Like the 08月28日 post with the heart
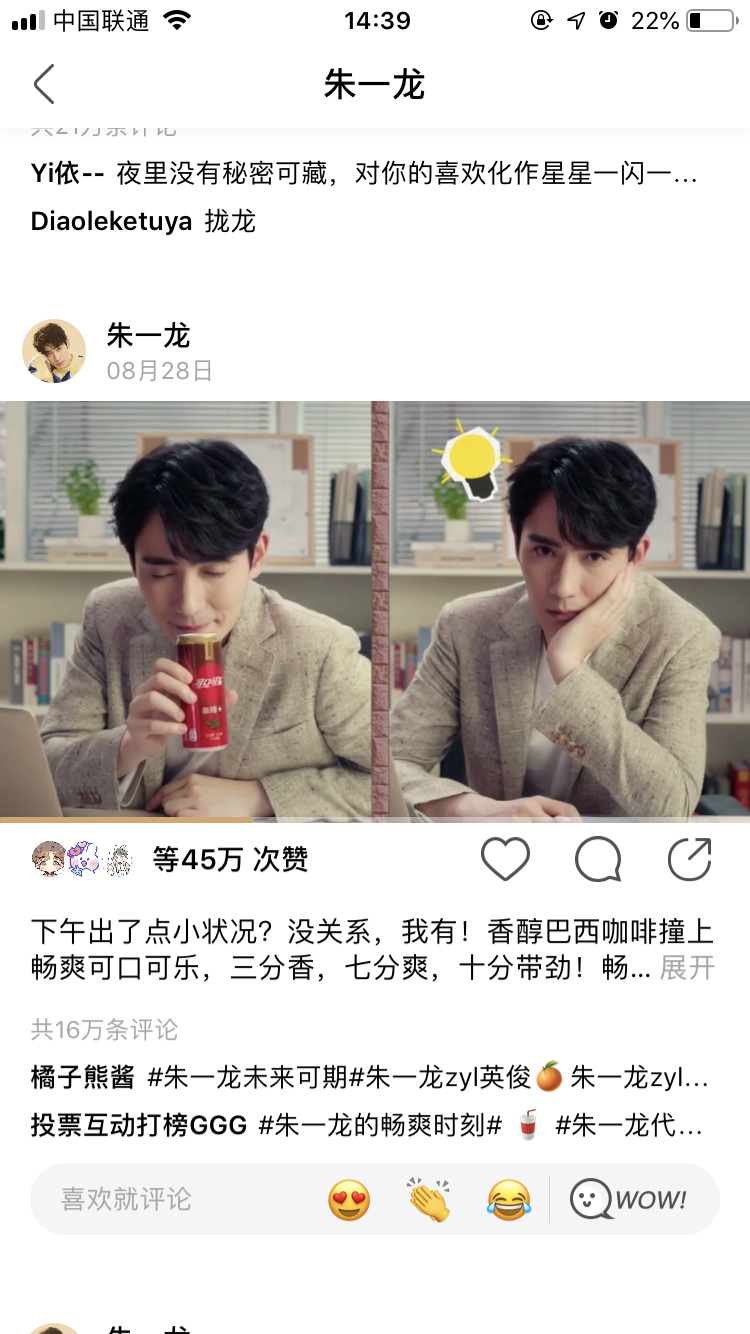Viewport: 750px width, 1334px height. click(505, 859)
